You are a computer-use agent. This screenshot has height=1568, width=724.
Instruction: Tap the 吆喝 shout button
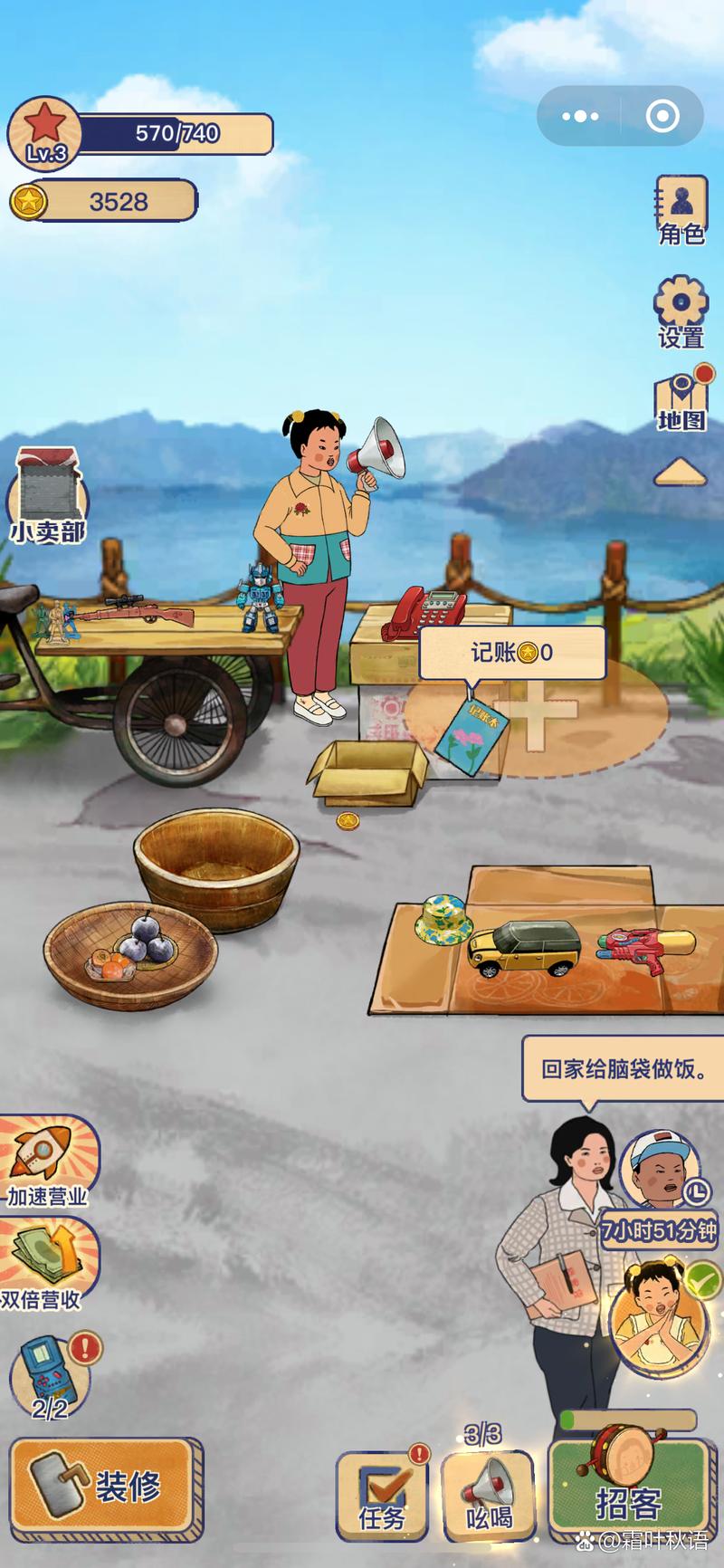[488, 1496]
